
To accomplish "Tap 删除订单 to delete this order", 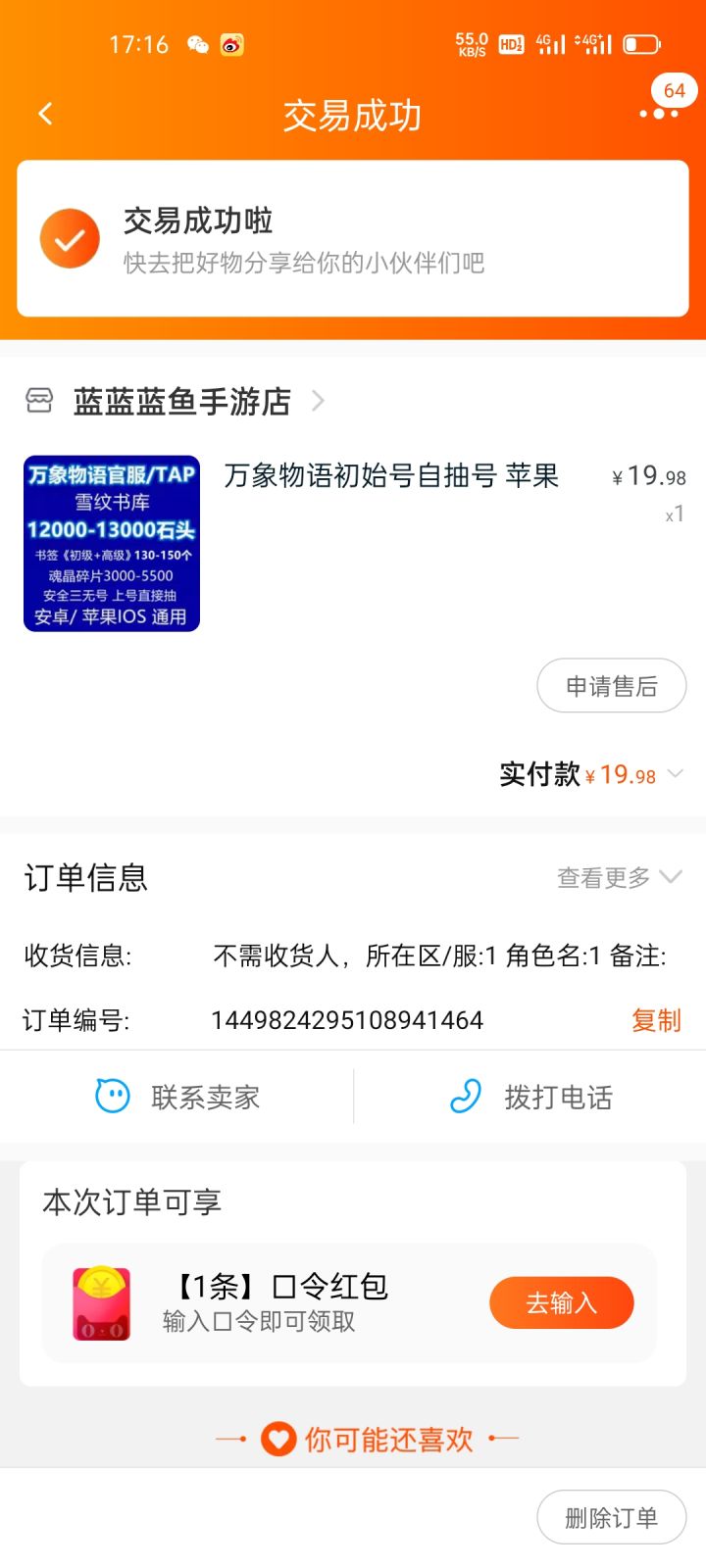I will point(612,1516).
